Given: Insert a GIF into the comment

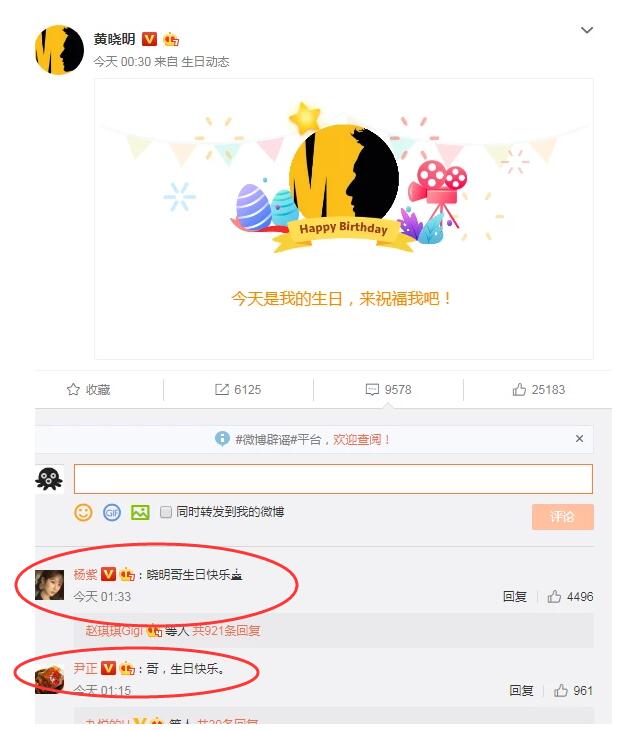Looking at the screenshot, I should [112, 512].
